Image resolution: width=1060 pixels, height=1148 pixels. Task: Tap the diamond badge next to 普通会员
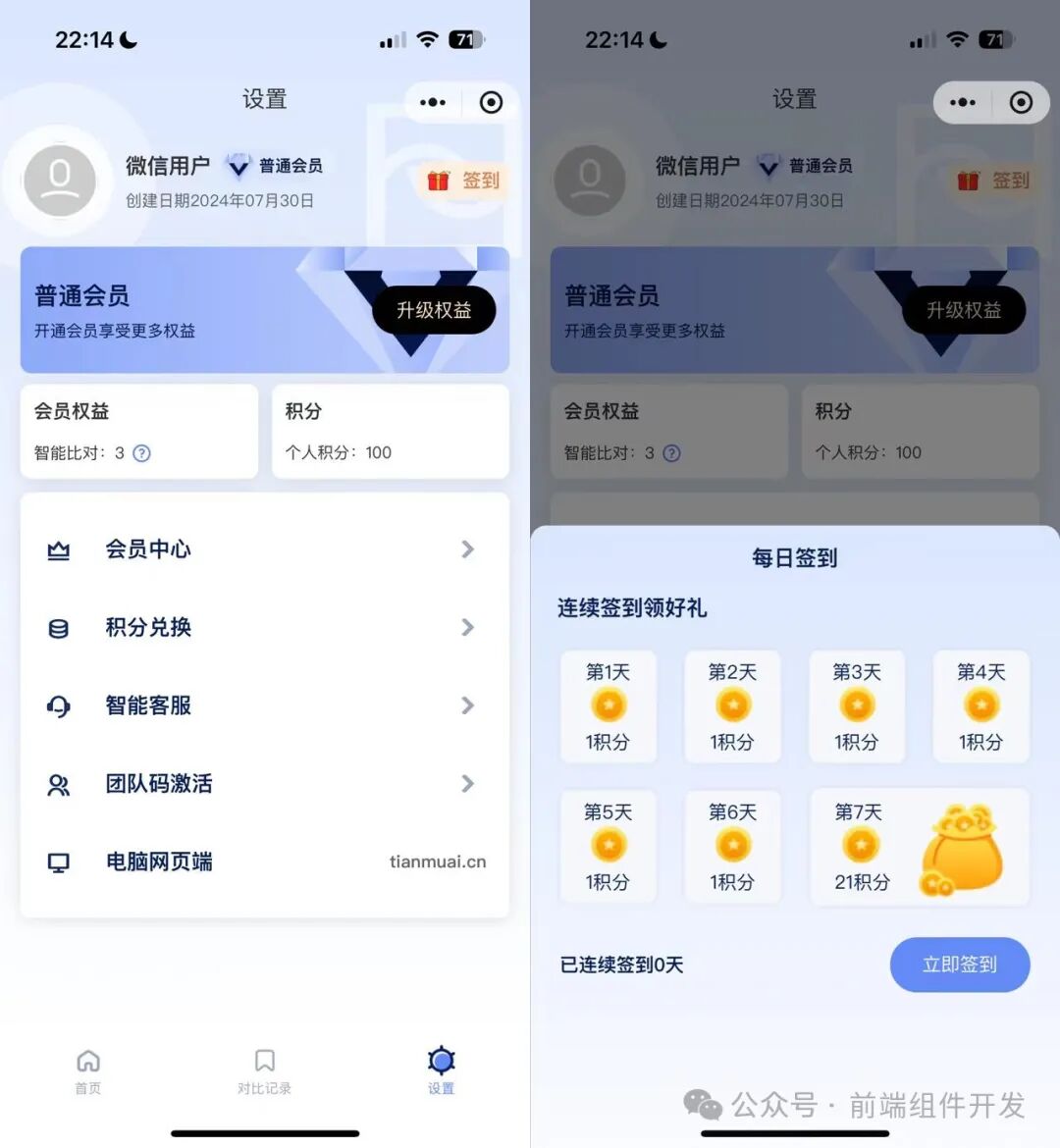click(236, 166)
